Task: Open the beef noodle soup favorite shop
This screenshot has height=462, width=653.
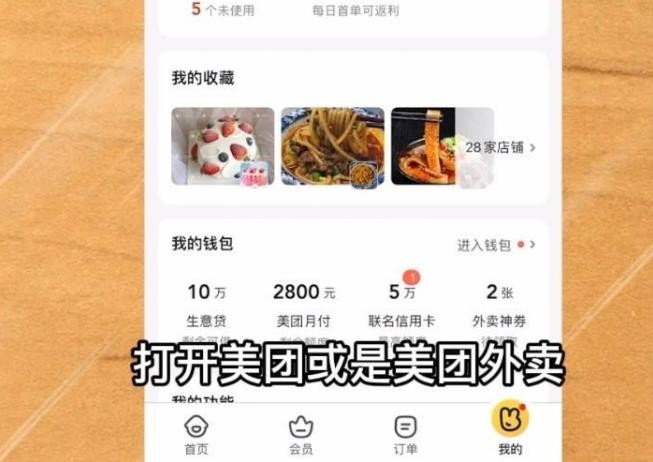Action: [x=332, y=146]
